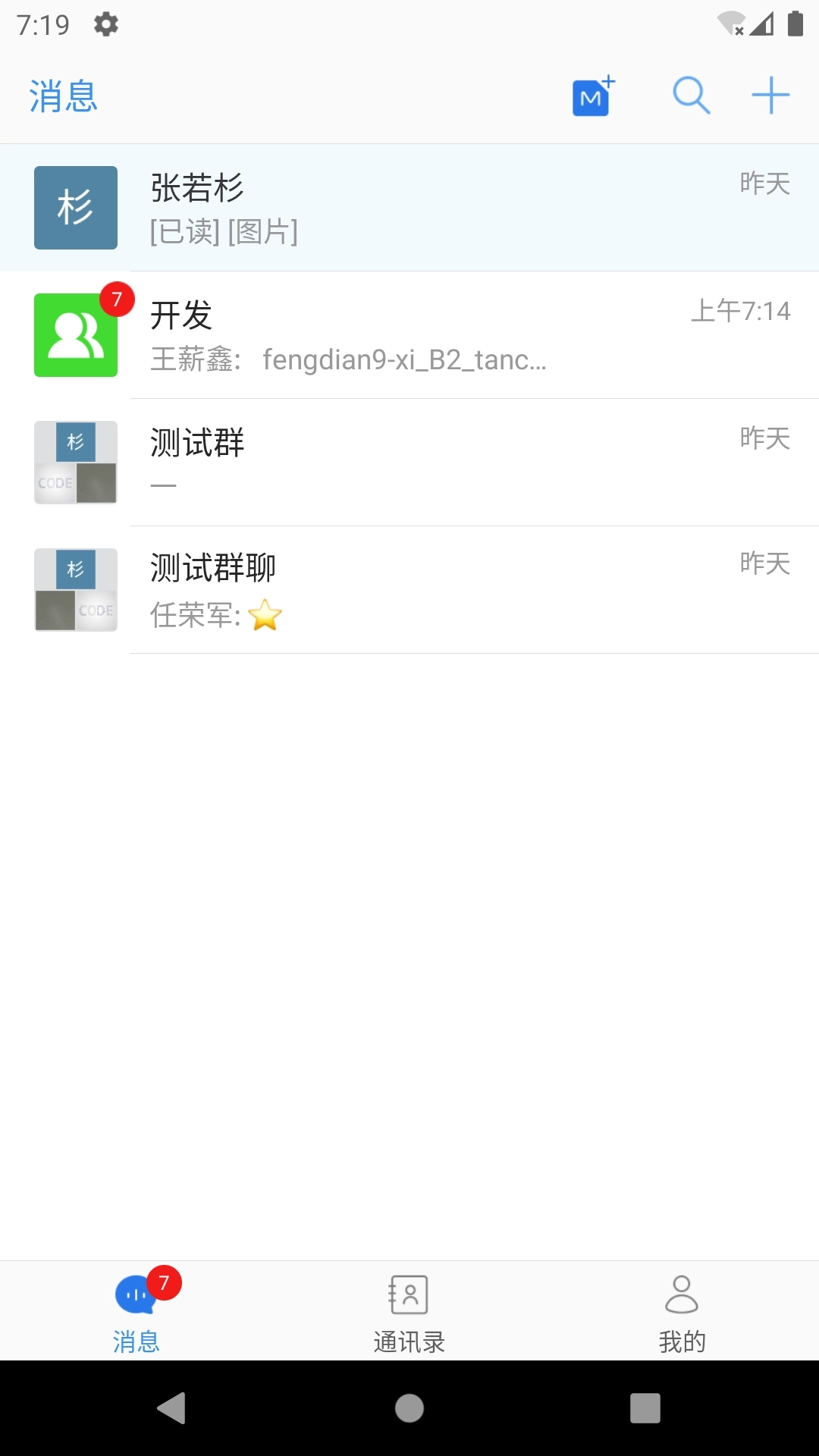This screenshot has width=819, height=1456.
Task: Tap the 通讯录 contacts book icon
Action: (409, 1294)
